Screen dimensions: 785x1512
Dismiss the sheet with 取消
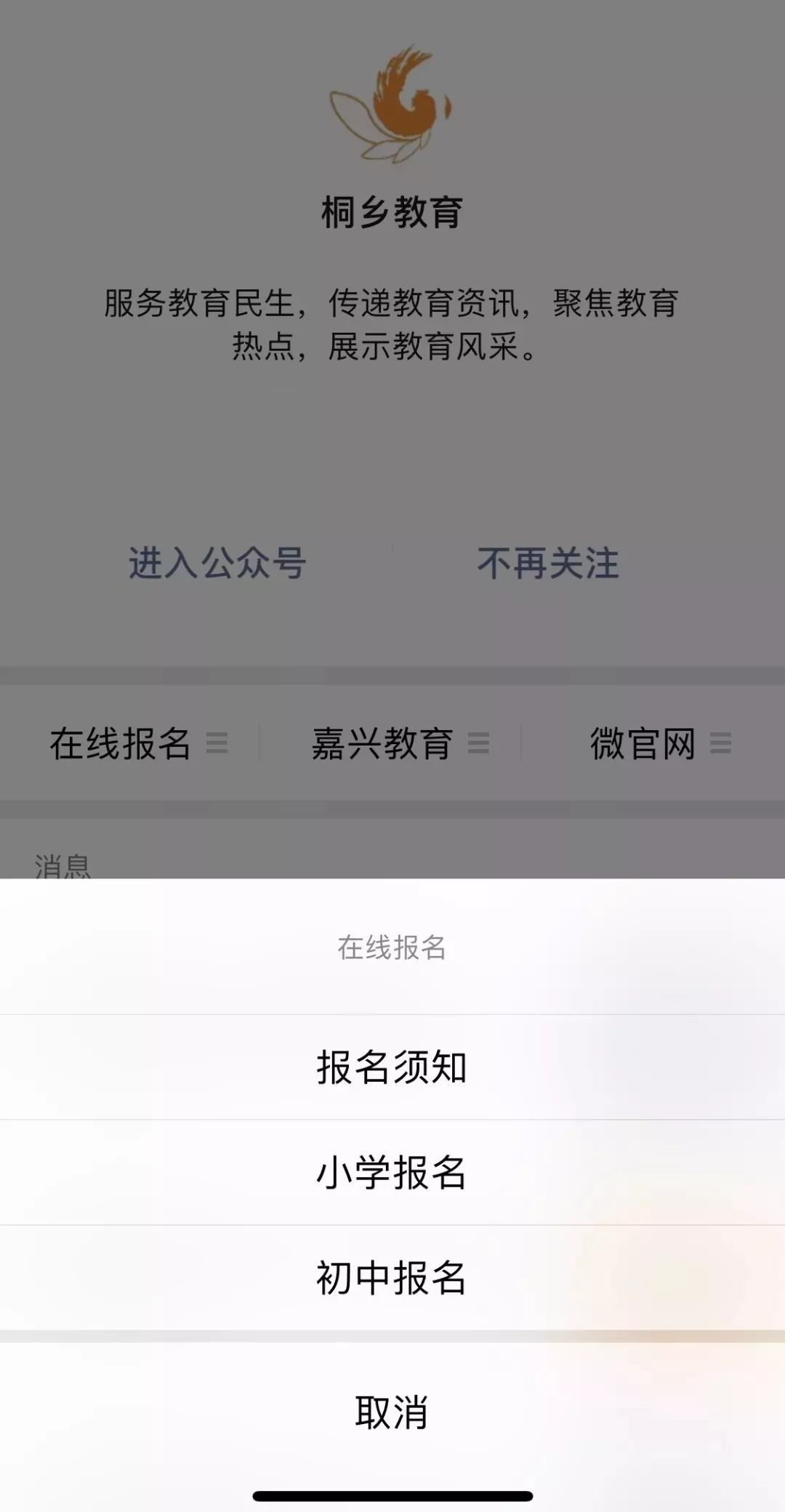click(392, 1412)
